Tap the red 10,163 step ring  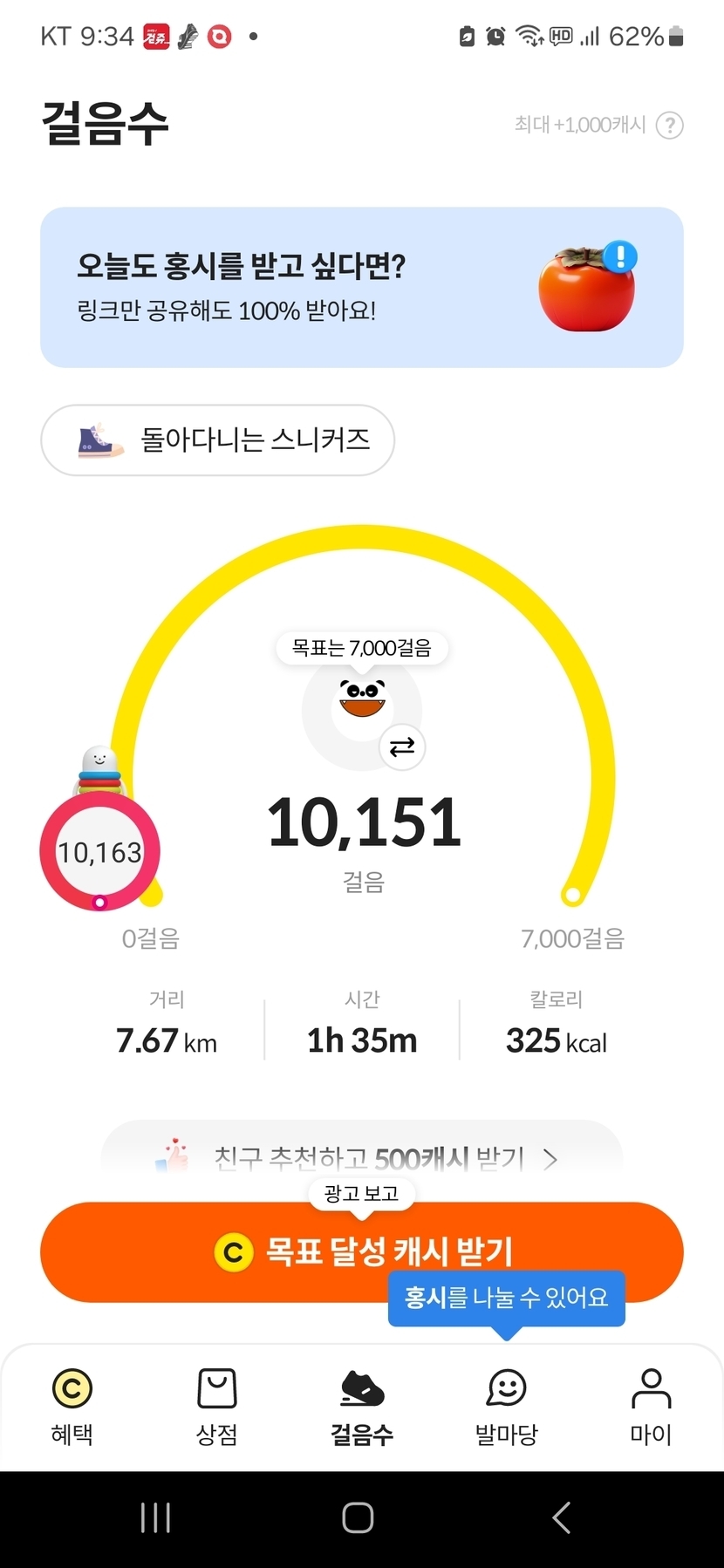(99, 851)
